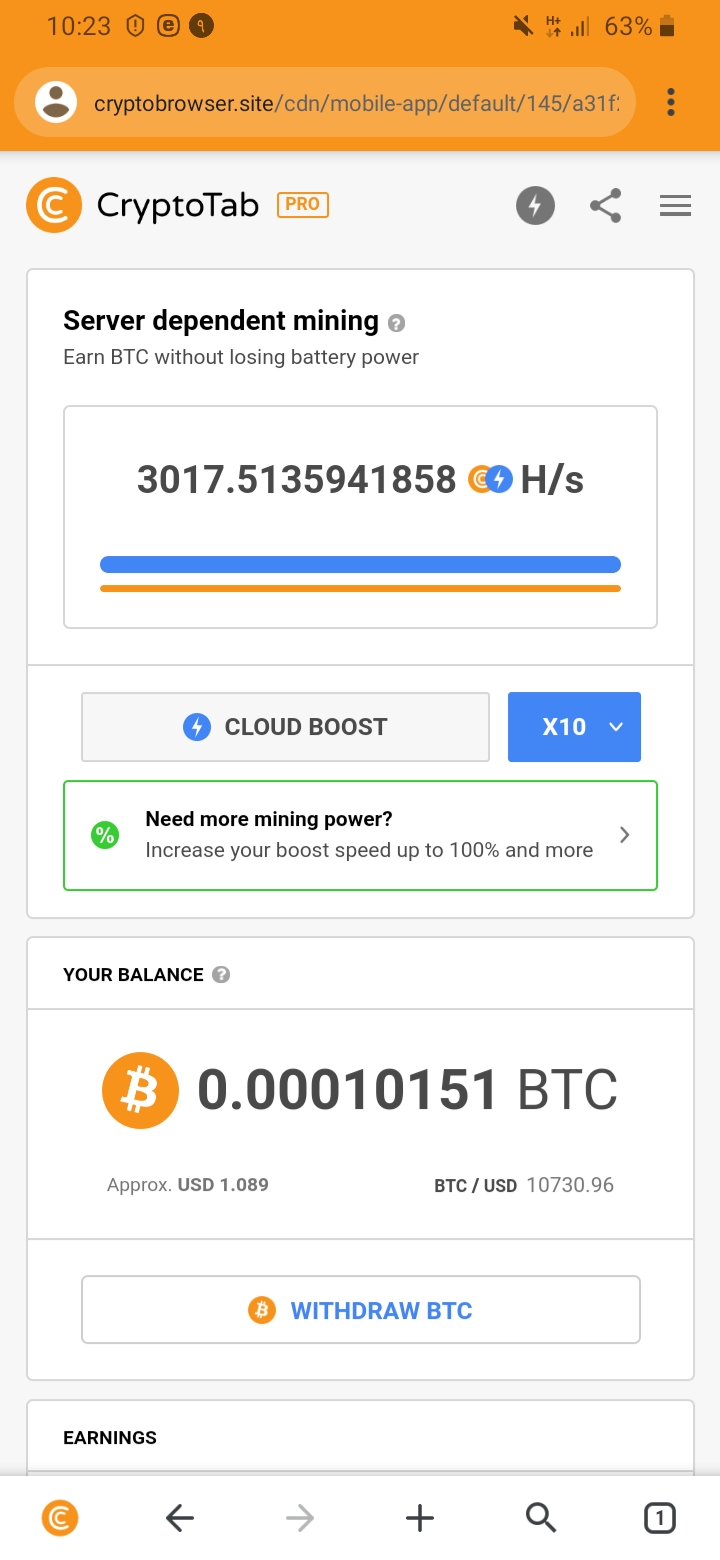Tap the CryptoTab logo icon

tap(53, 204)
